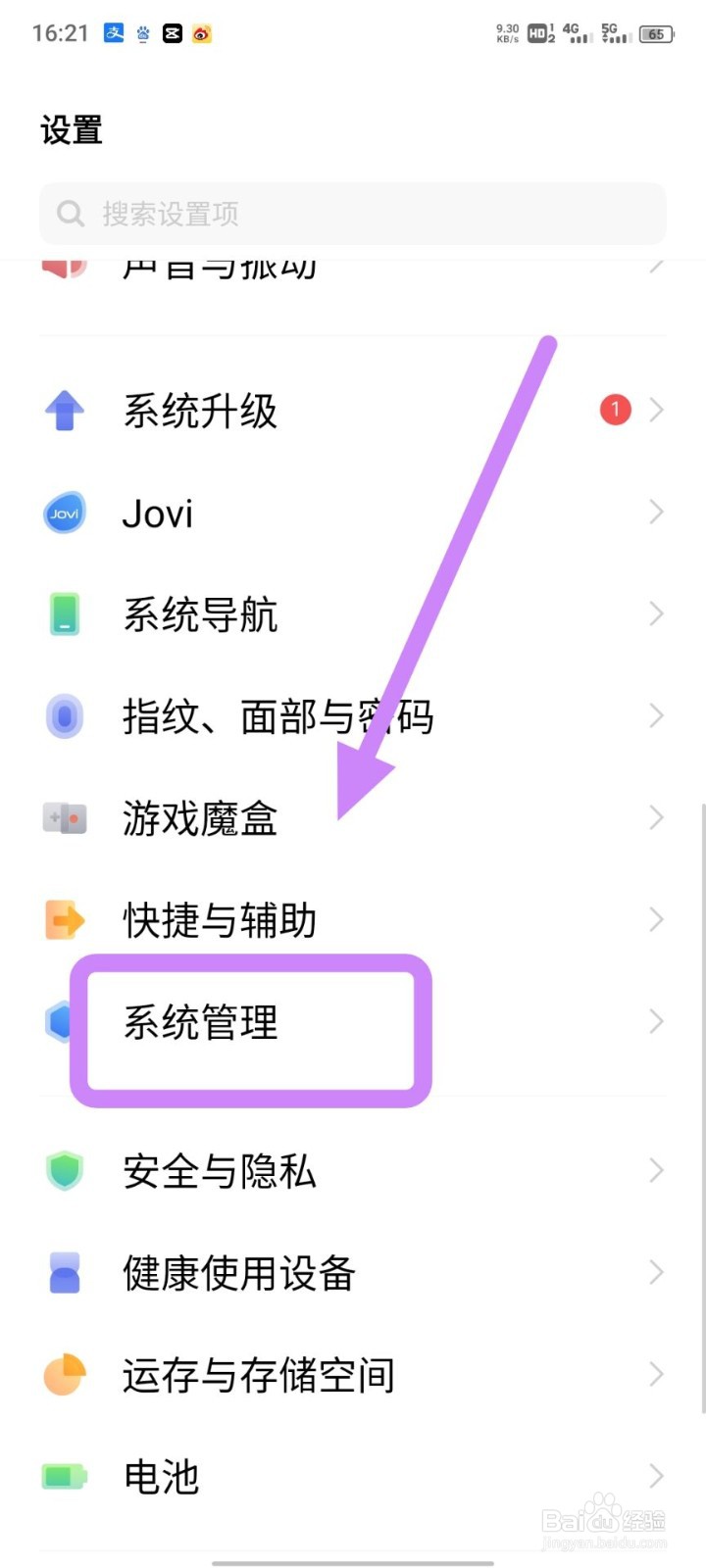Click the 游戏魔盒 game controller icon
The image size is (706, 1568).
click(64, 817)
